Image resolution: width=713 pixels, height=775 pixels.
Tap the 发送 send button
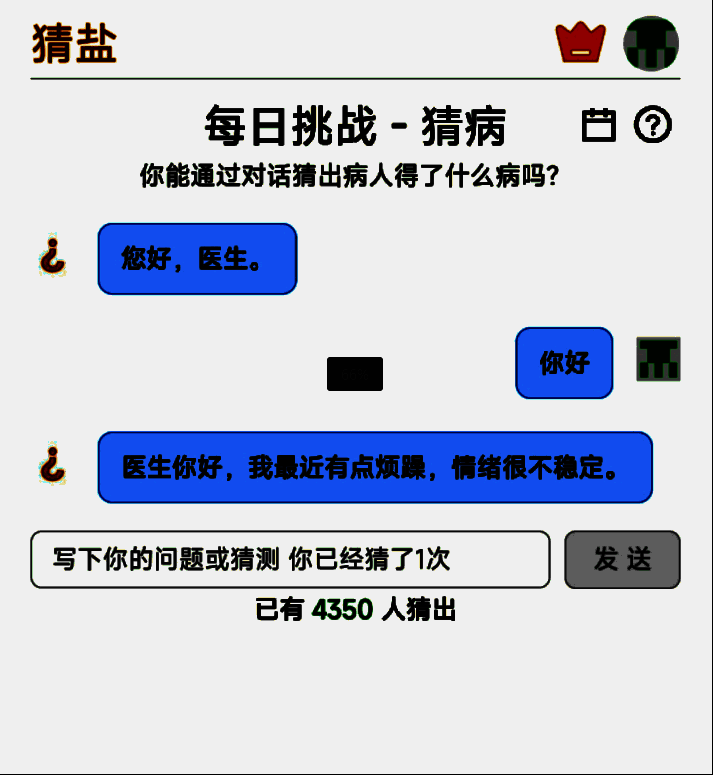(x=622, y=559)
